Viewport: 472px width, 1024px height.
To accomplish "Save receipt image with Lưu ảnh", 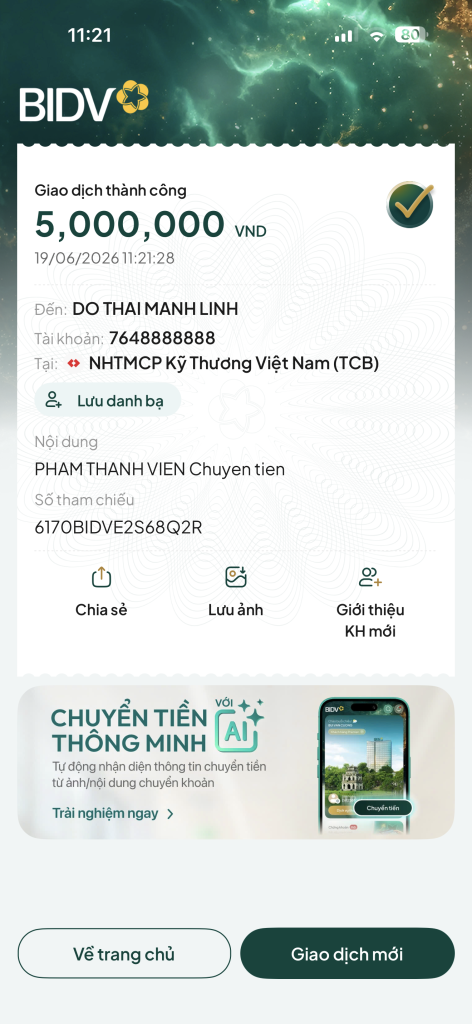I will point(236,592).
